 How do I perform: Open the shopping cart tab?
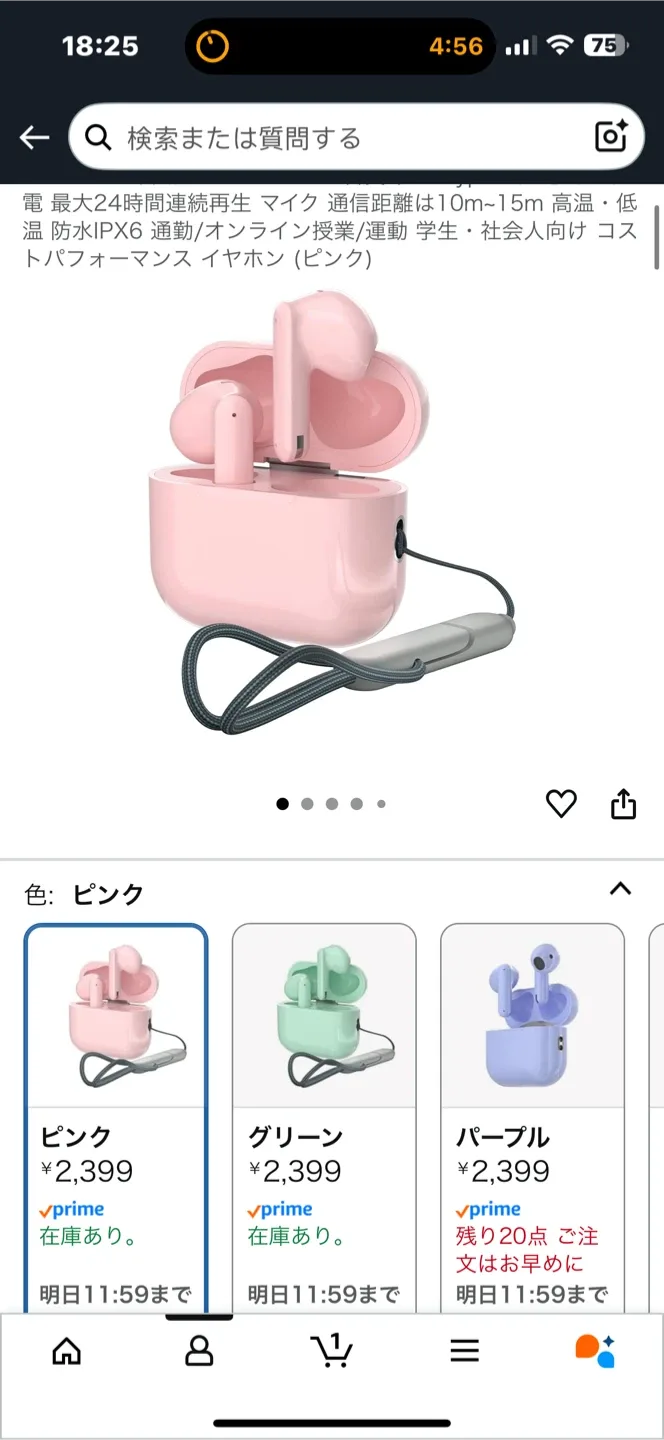(x=332, y=1351)
